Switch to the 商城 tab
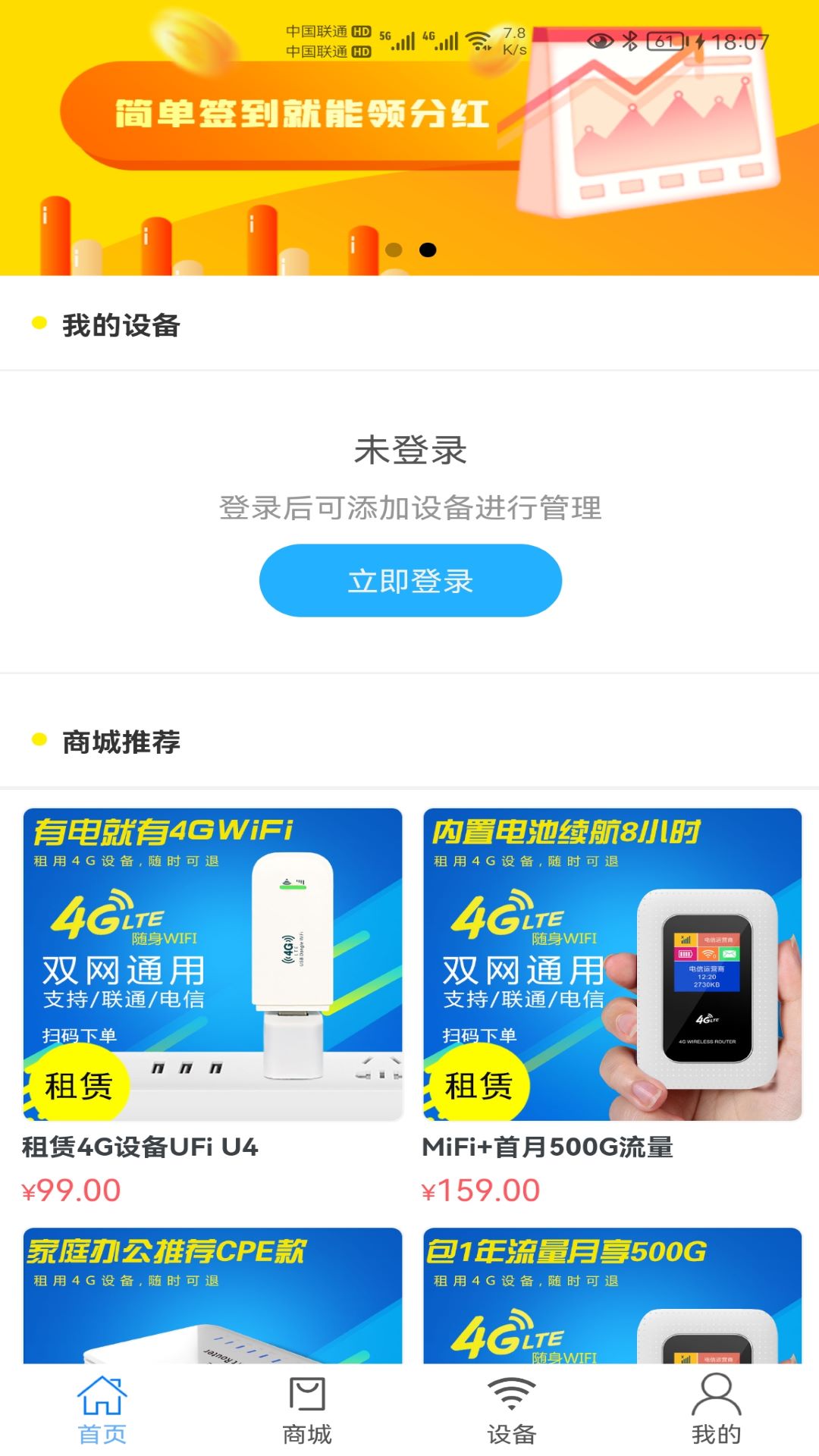The image size is (819, 1456). pyautogui.click(x=307, y=1410)
